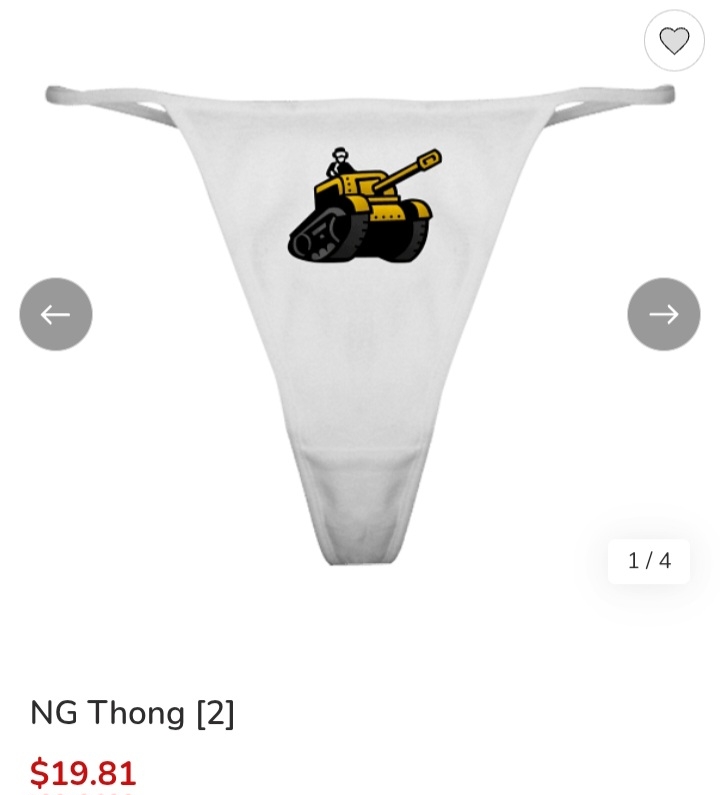
Task: Go to previous product image
Action: tap(56, 314)
